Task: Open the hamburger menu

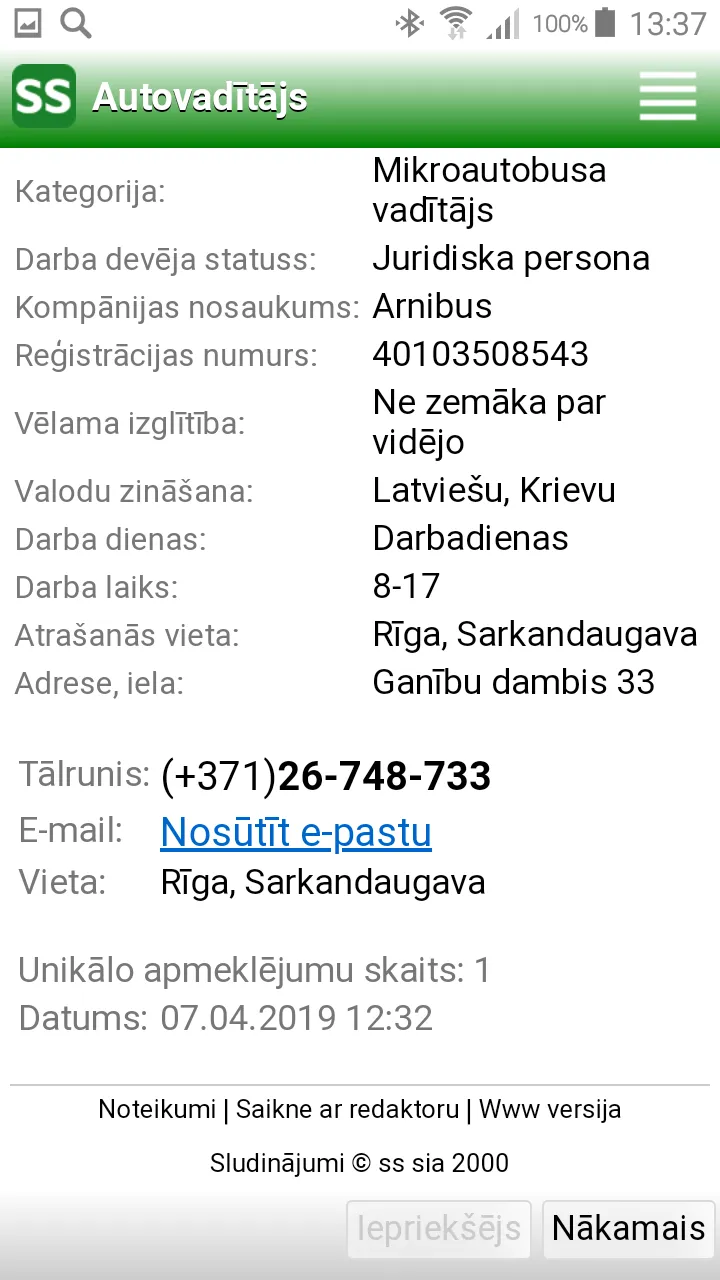Action: 667,97
